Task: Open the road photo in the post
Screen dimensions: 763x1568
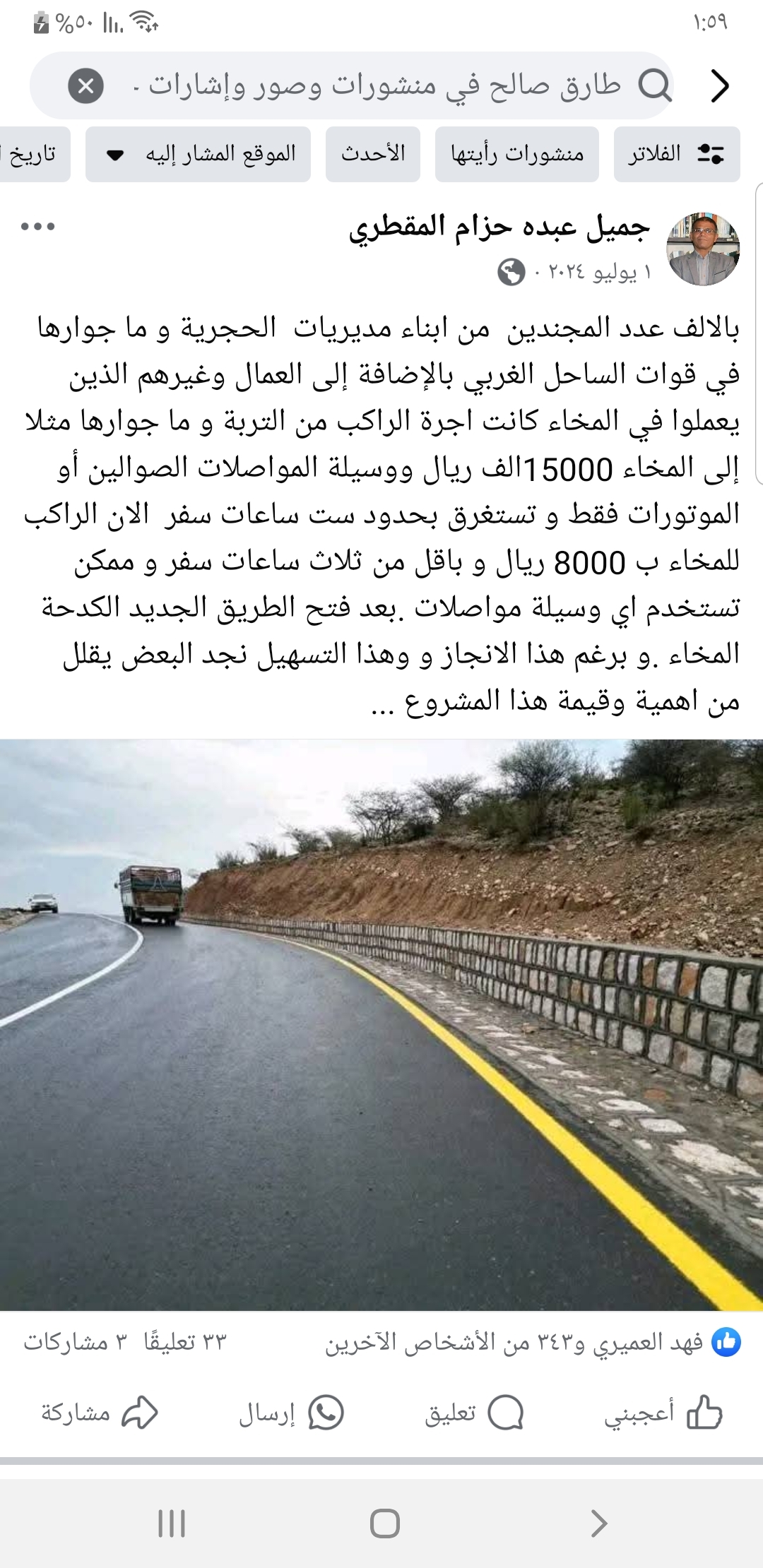Action: pos(381,1025)
